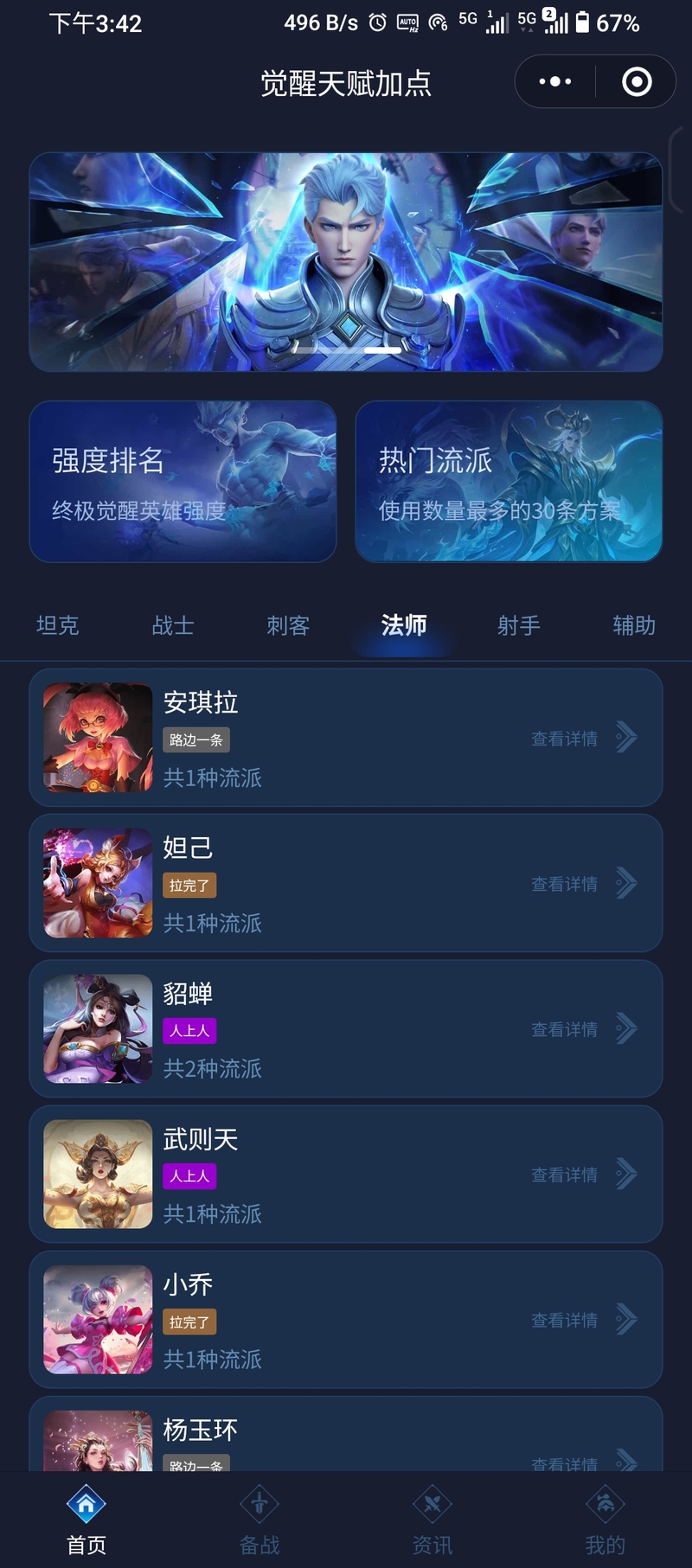Open the 强度排名 card
692x1568 pixels.
183,481
